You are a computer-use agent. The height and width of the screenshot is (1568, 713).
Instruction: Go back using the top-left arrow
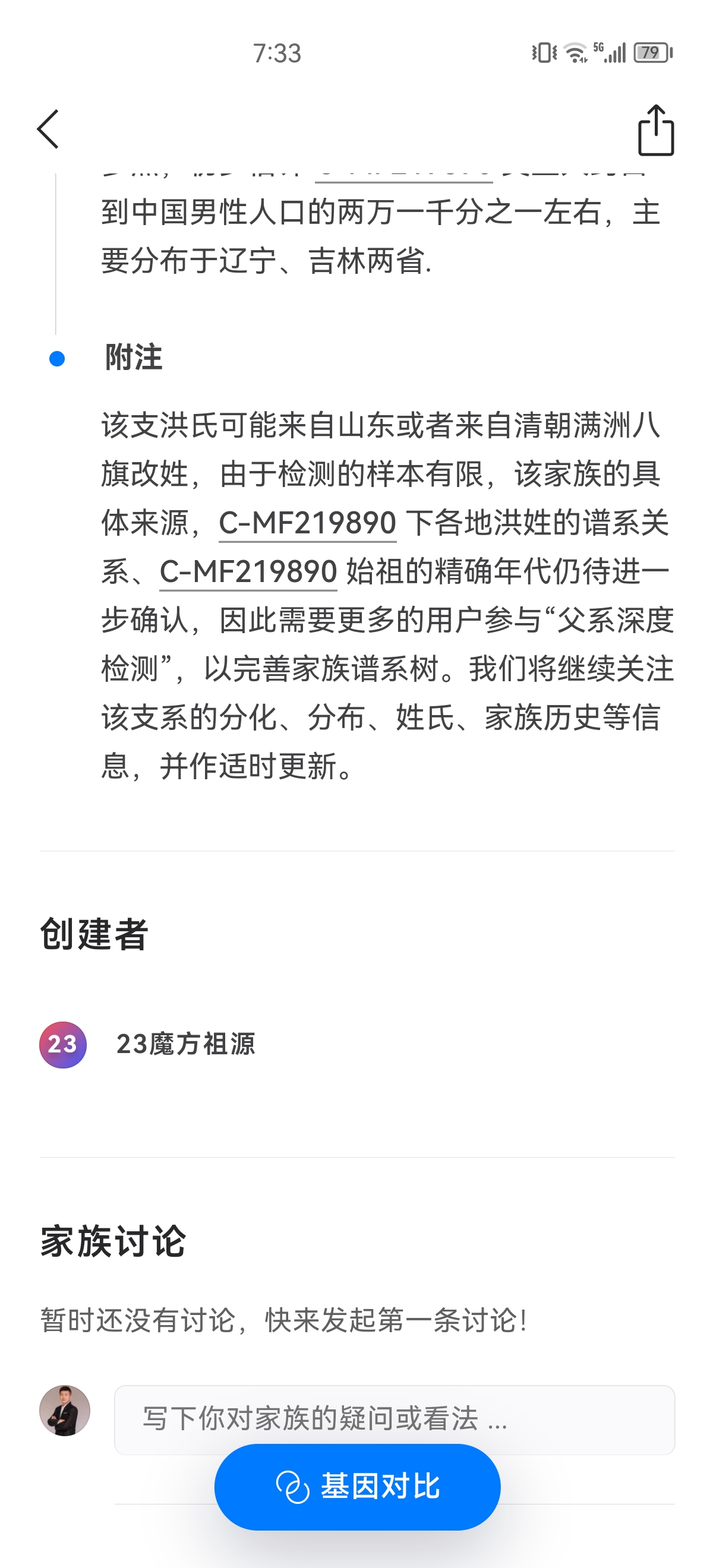(48, 129)
